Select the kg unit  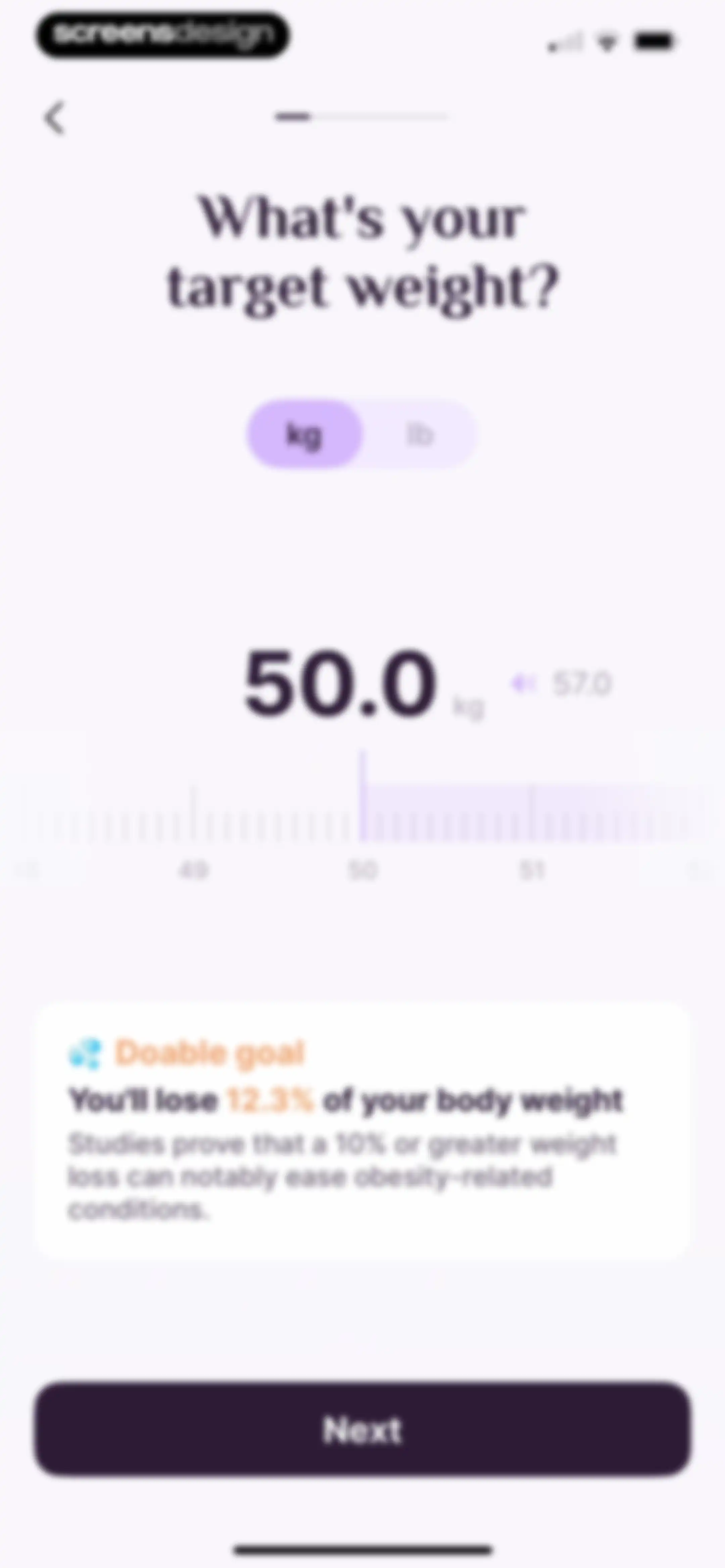tap(304, 434)
